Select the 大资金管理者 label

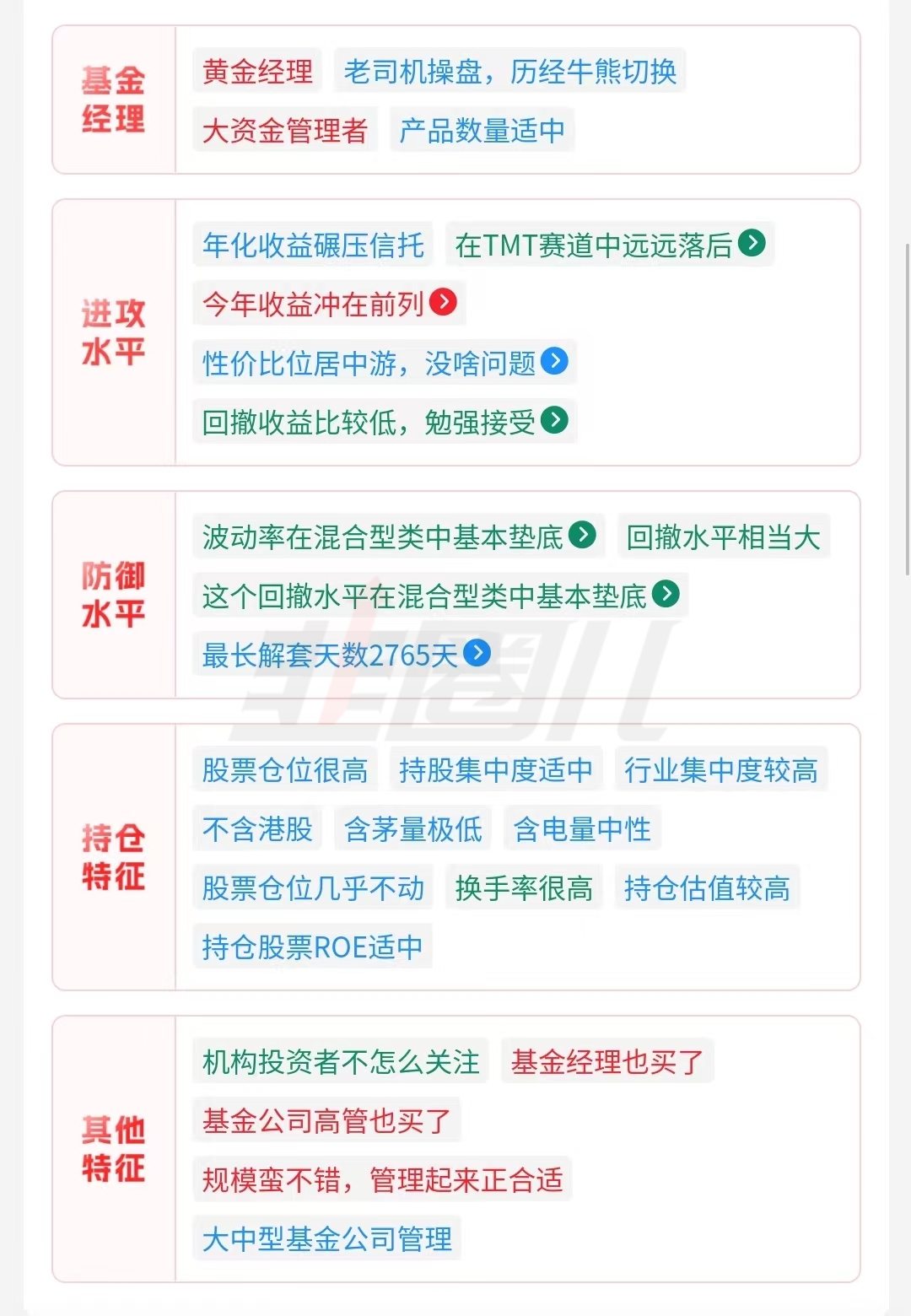[x=284, y=130]
